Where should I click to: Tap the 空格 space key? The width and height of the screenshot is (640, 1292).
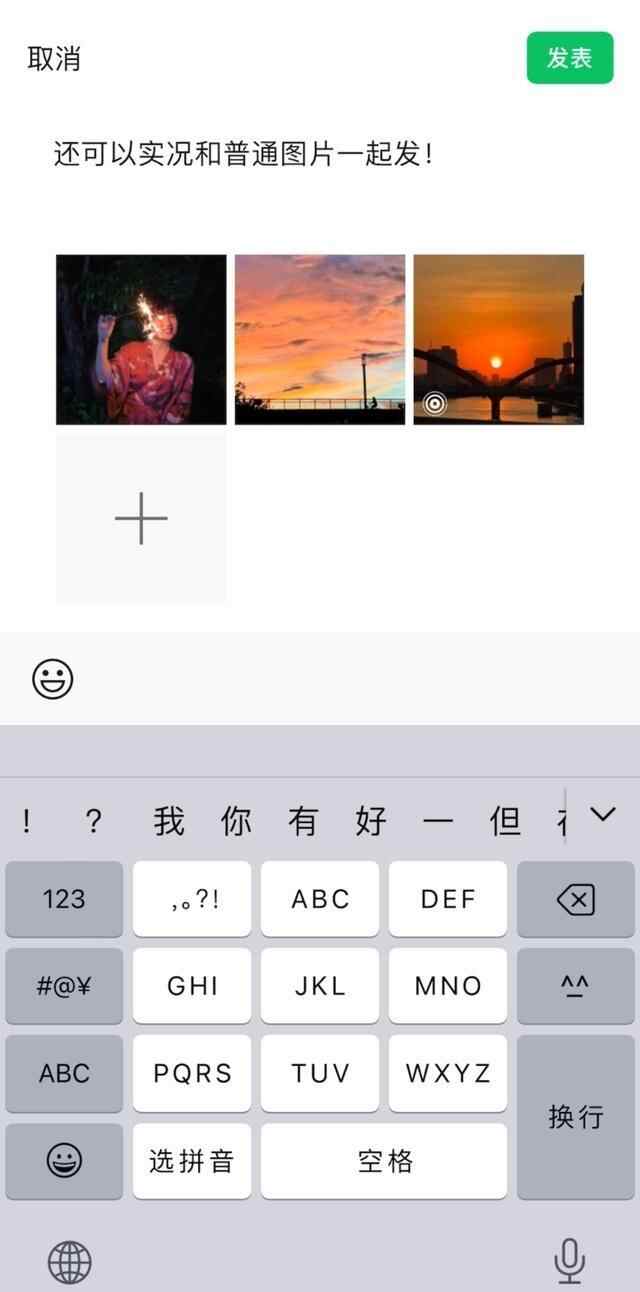[x=384, y=1161]
